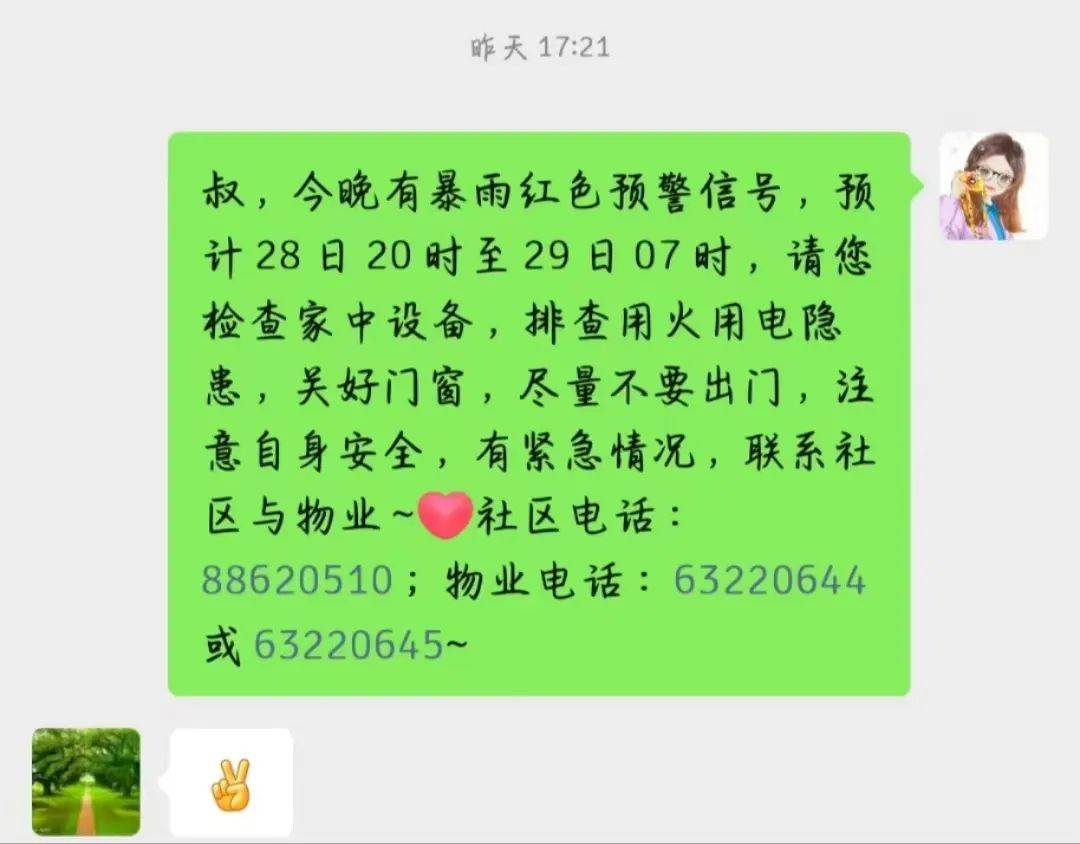Open phone number link 63220645
This screenshot has height=844, width=1080.
(349, 646)
